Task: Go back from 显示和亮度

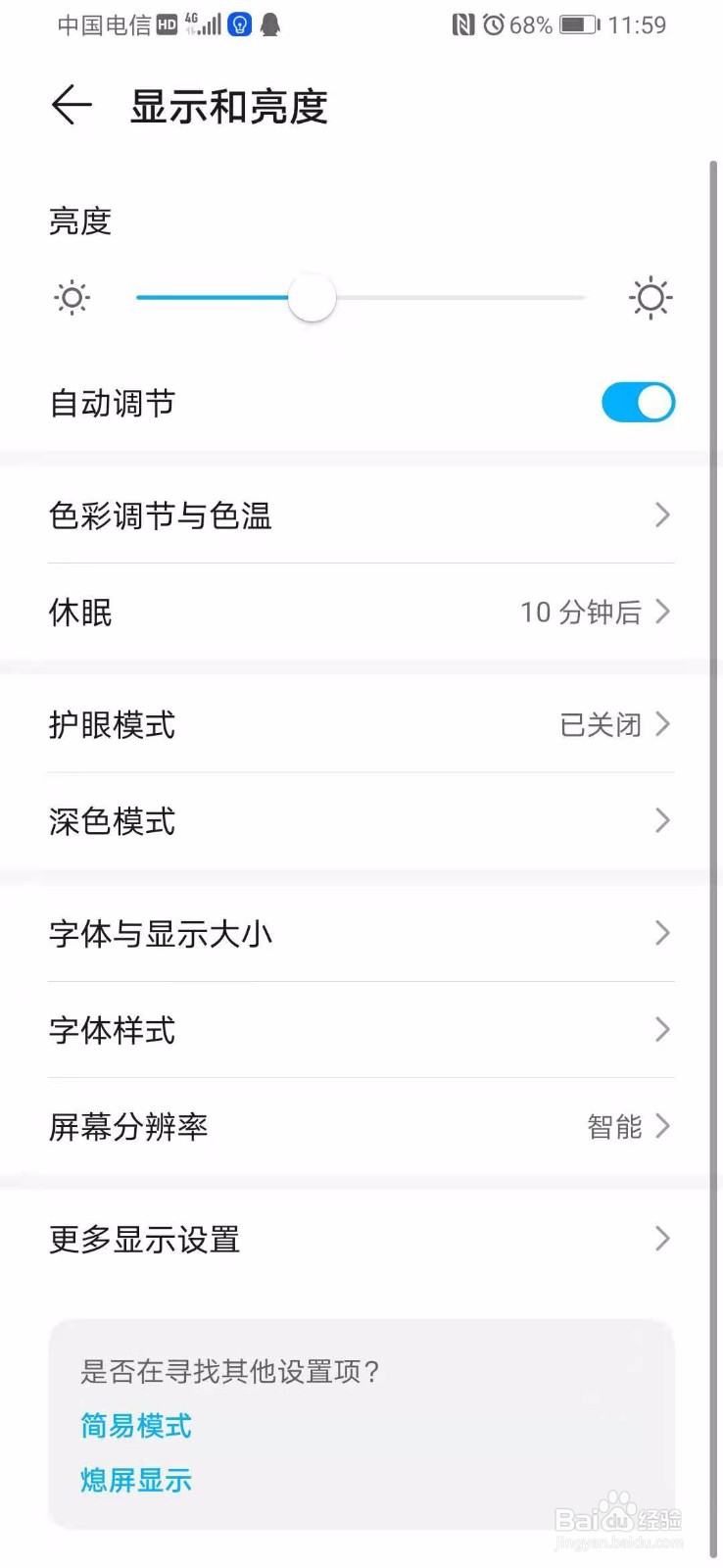Action: pos(72,105)
